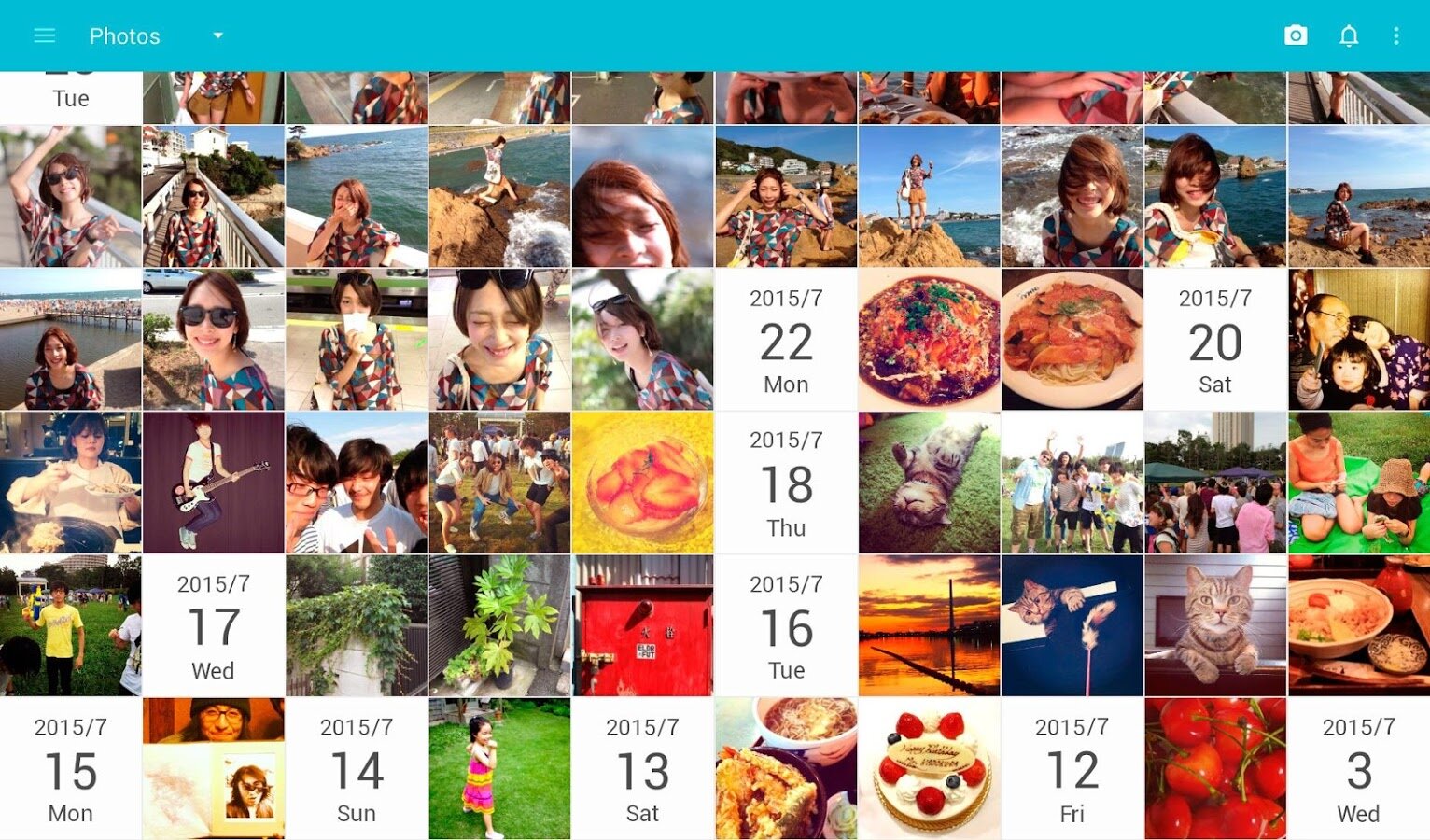Open the girl playing bass guitar photo
Viewport: 1430px width, 840px height.
pos(213,483)
